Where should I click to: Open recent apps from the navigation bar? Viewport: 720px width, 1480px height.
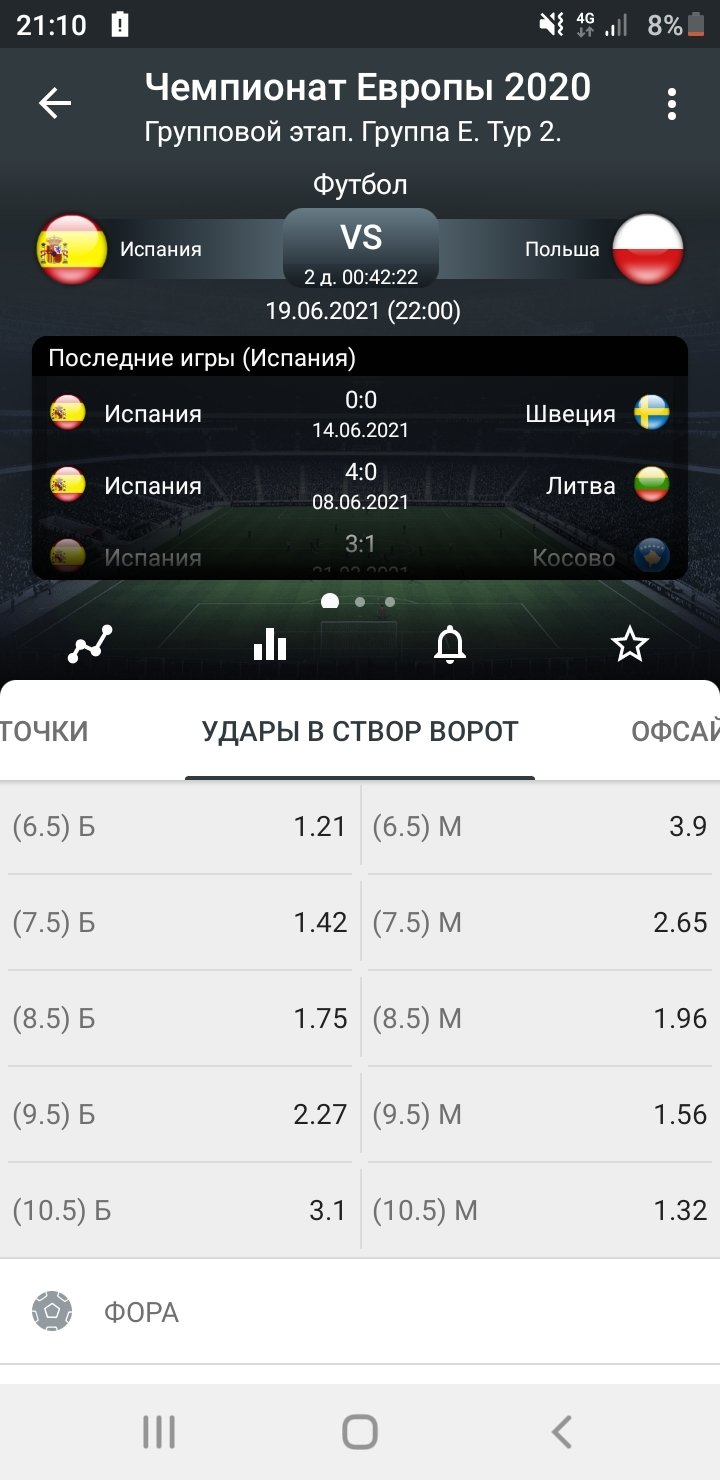[x=159, y=1432]
